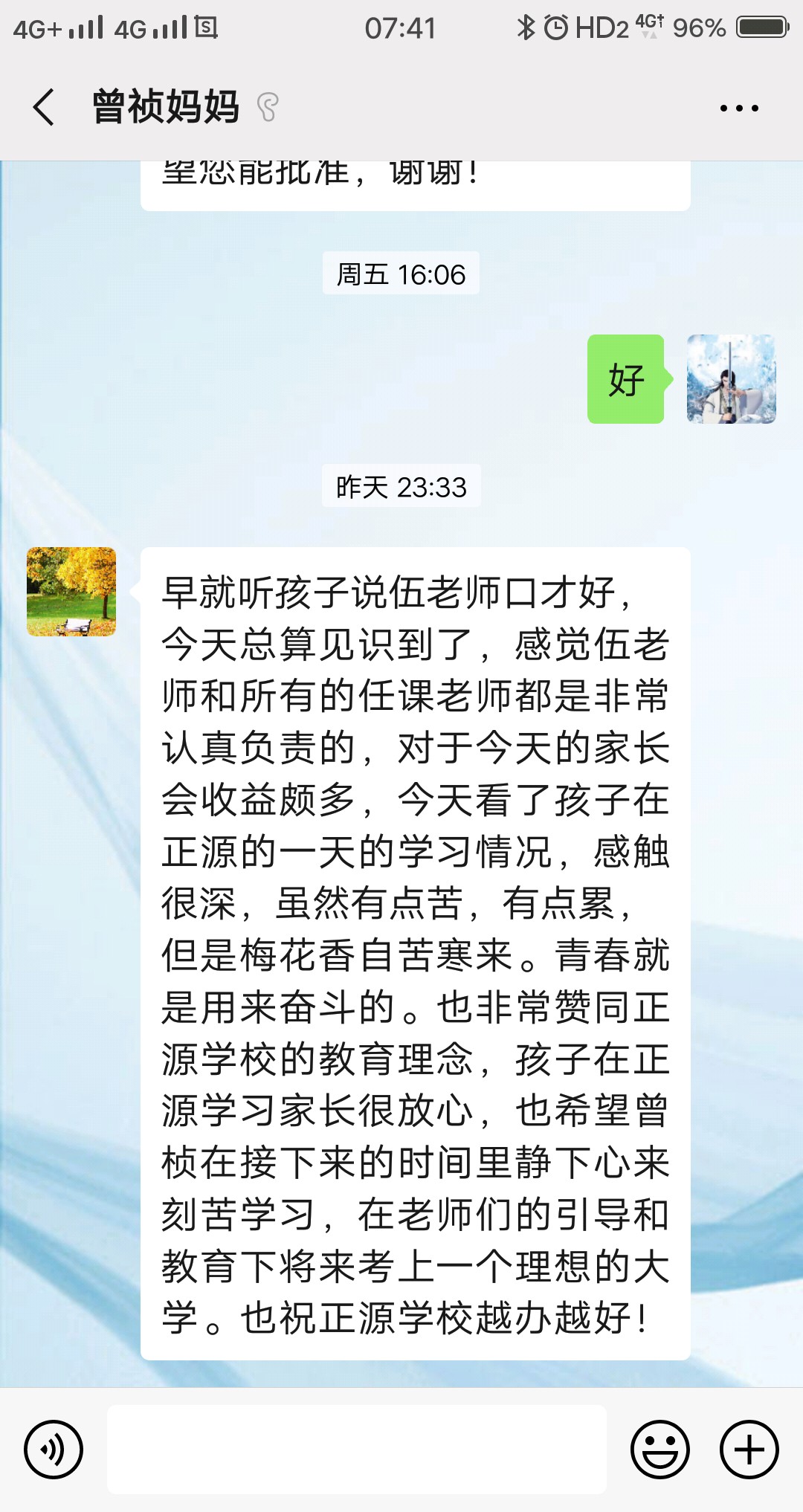Open the emoji picker
This screenshot has height=1512, width=803.
[x=660, y=1449]
